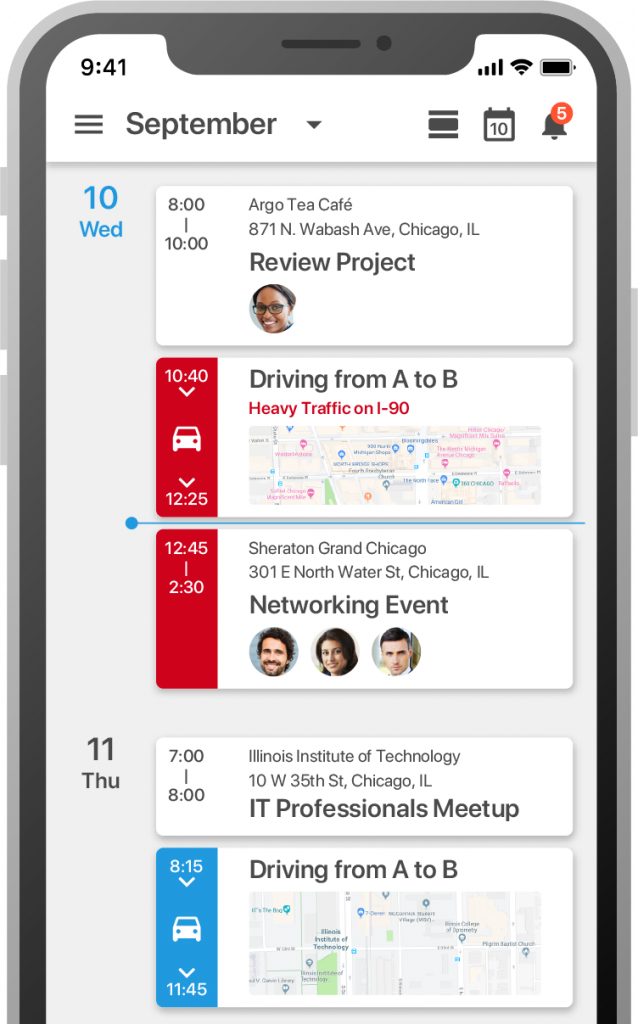Screen dimensions: 638x1024
Task: Expand the September month dropdown
Action: click(x=313, y=125)
